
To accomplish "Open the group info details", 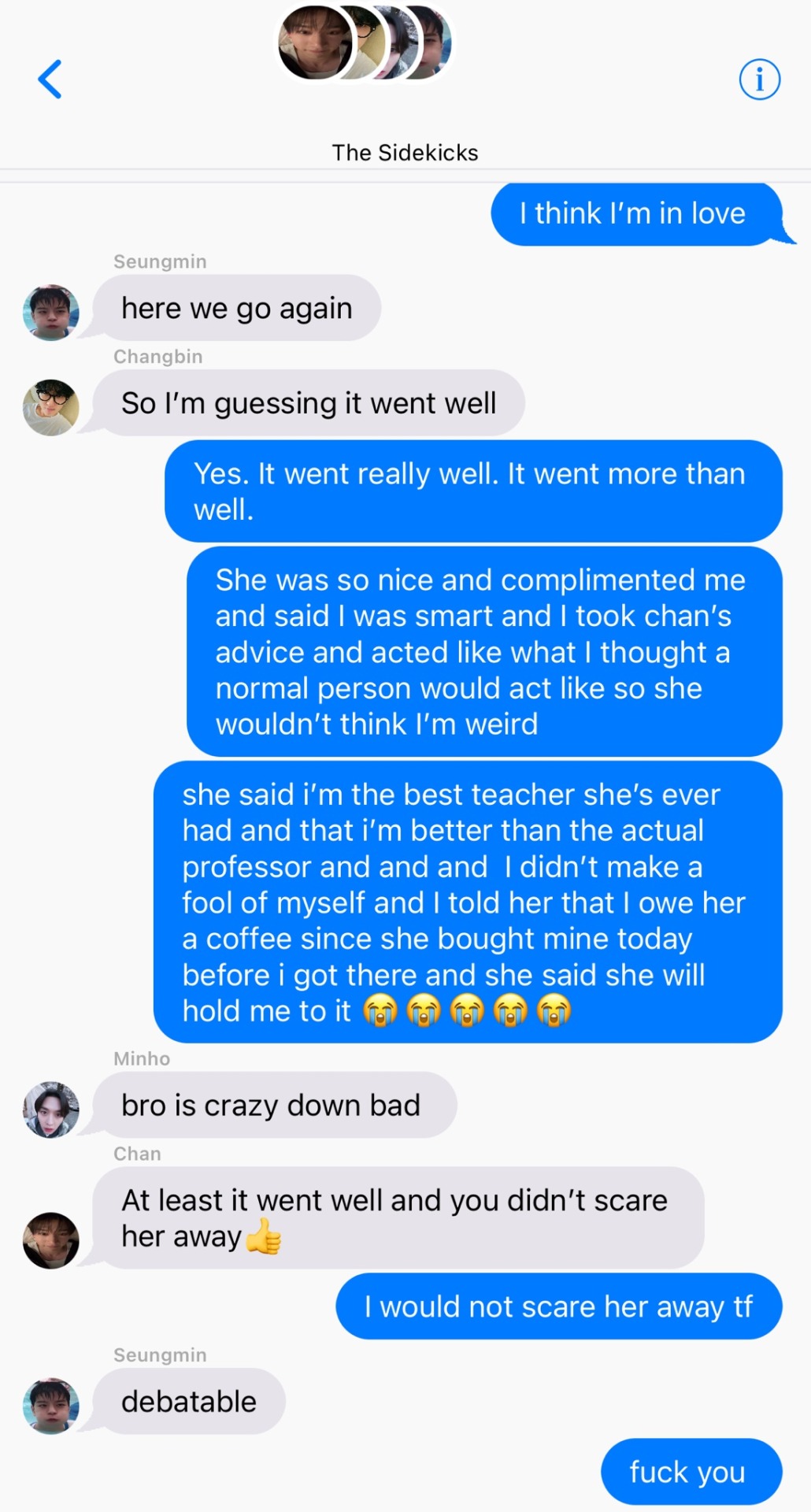I will pyautogui.click(x=759, y=80).
